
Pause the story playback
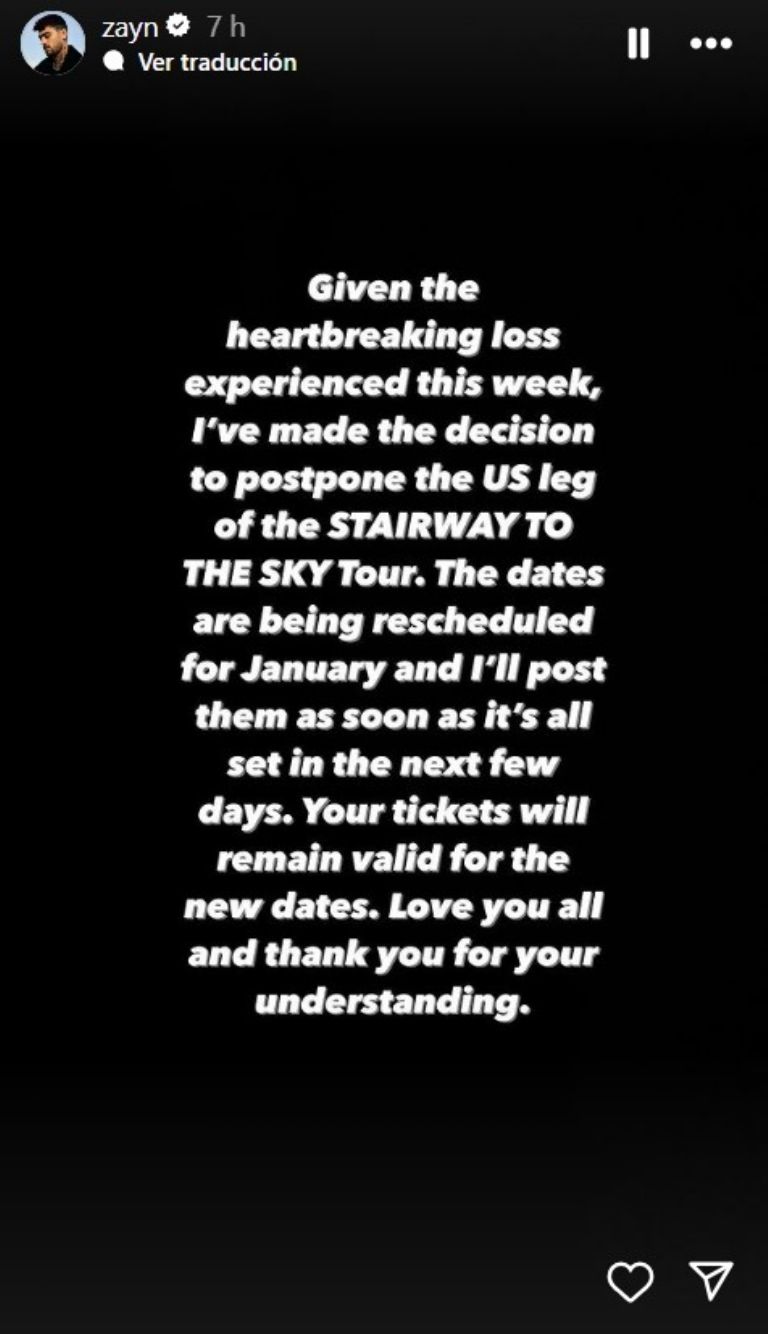click(x=638, y=44)
